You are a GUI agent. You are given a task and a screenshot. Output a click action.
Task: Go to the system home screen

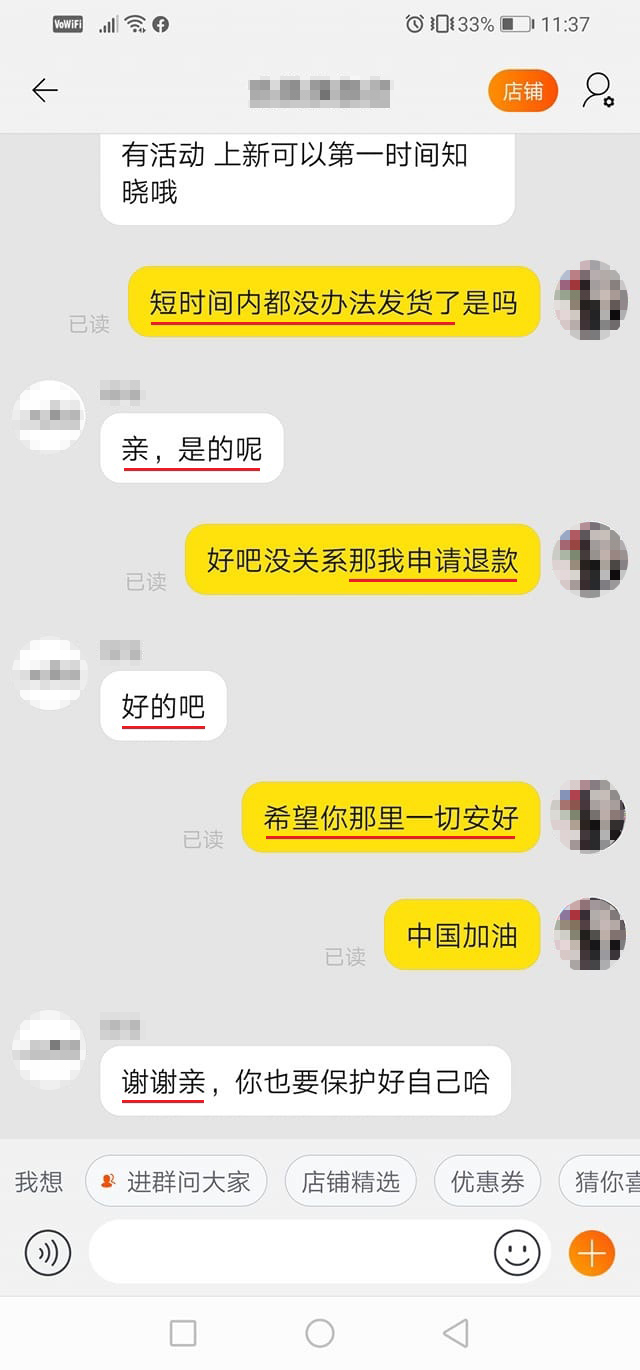click(x=320, y=1333)
